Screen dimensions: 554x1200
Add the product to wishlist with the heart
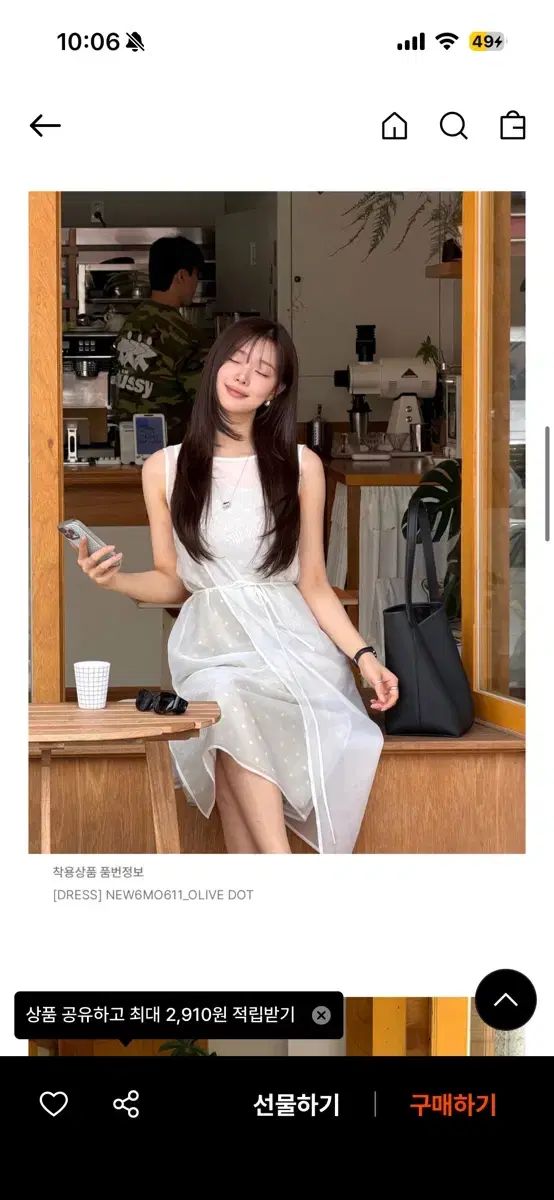(54, 1104)
